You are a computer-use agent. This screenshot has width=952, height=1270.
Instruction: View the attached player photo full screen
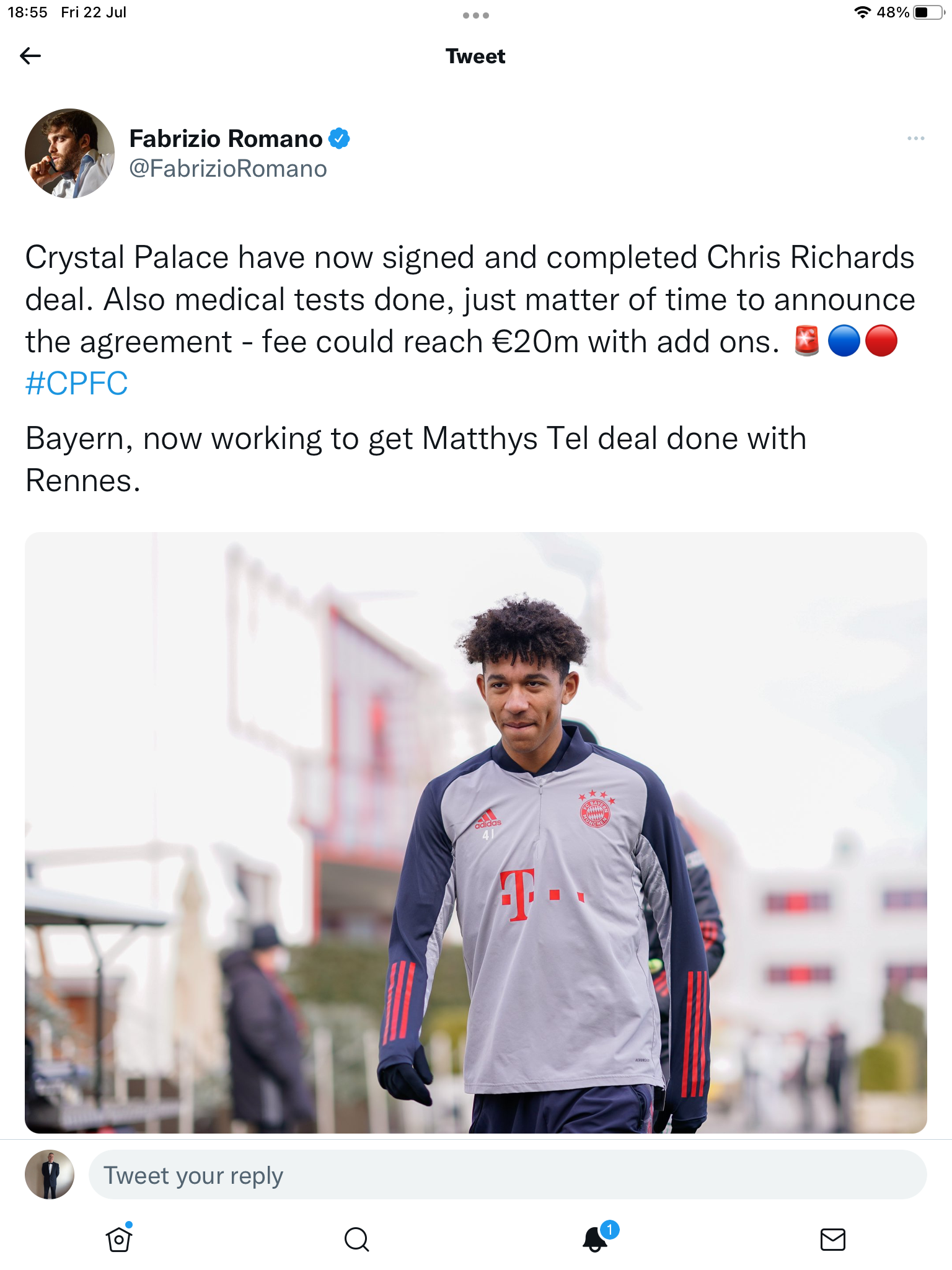pyautogui.click(x=475, y=832)
